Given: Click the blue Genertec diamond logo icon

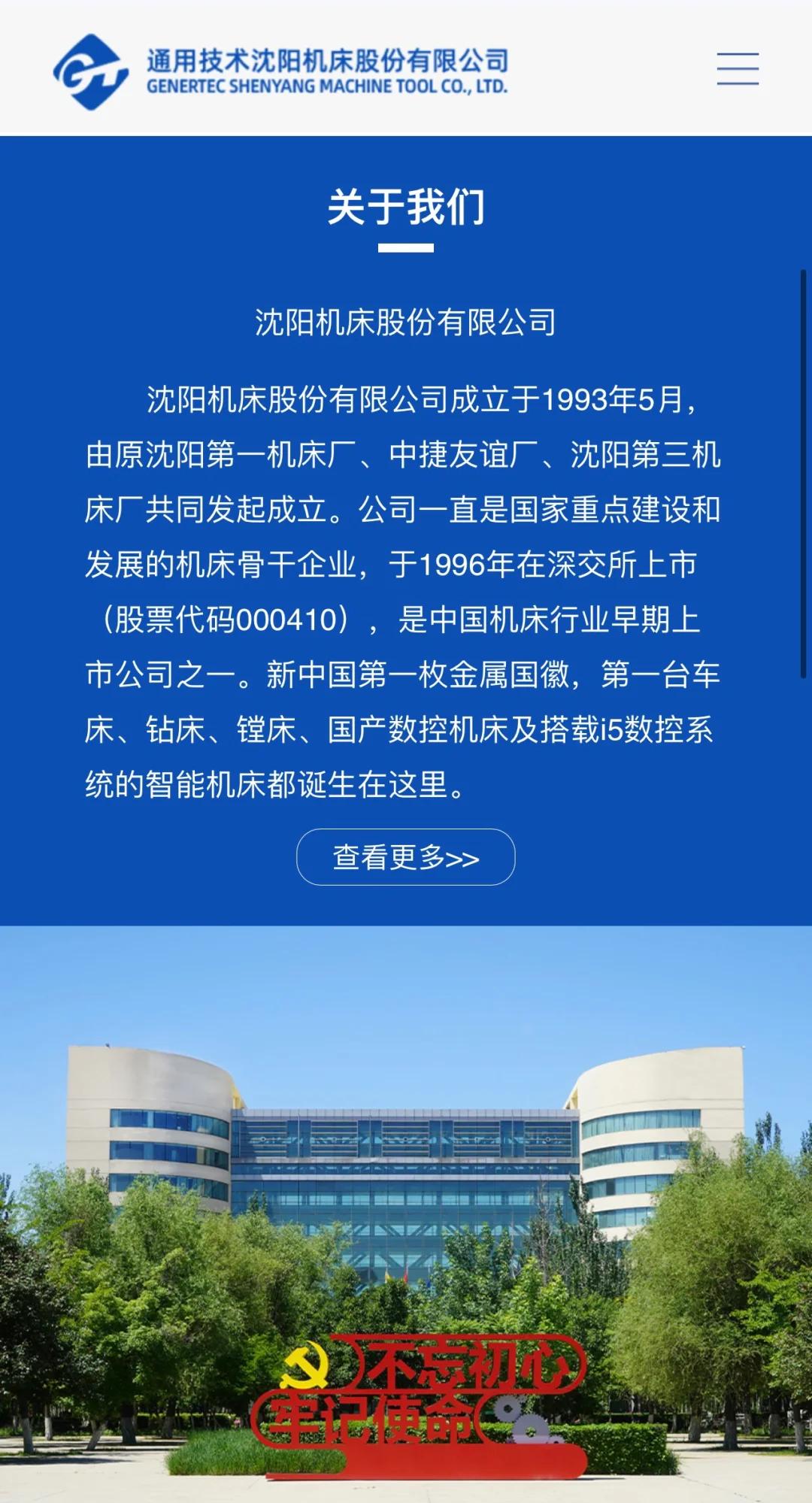Looking at the screenshot, I should (x=92, y=68).
